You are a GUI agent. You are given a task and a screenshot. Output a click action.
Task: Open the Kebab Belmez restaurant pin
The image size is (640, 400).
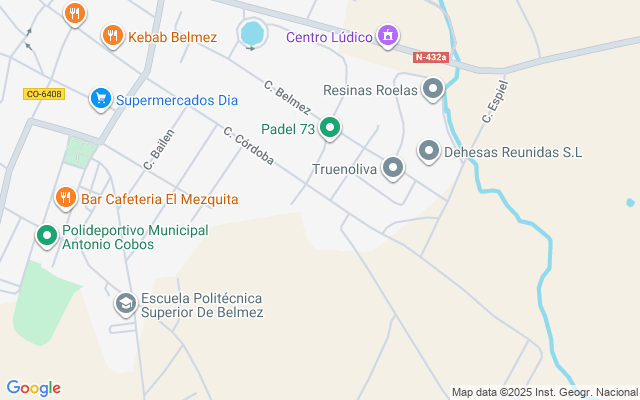click(x=113, y=36)
